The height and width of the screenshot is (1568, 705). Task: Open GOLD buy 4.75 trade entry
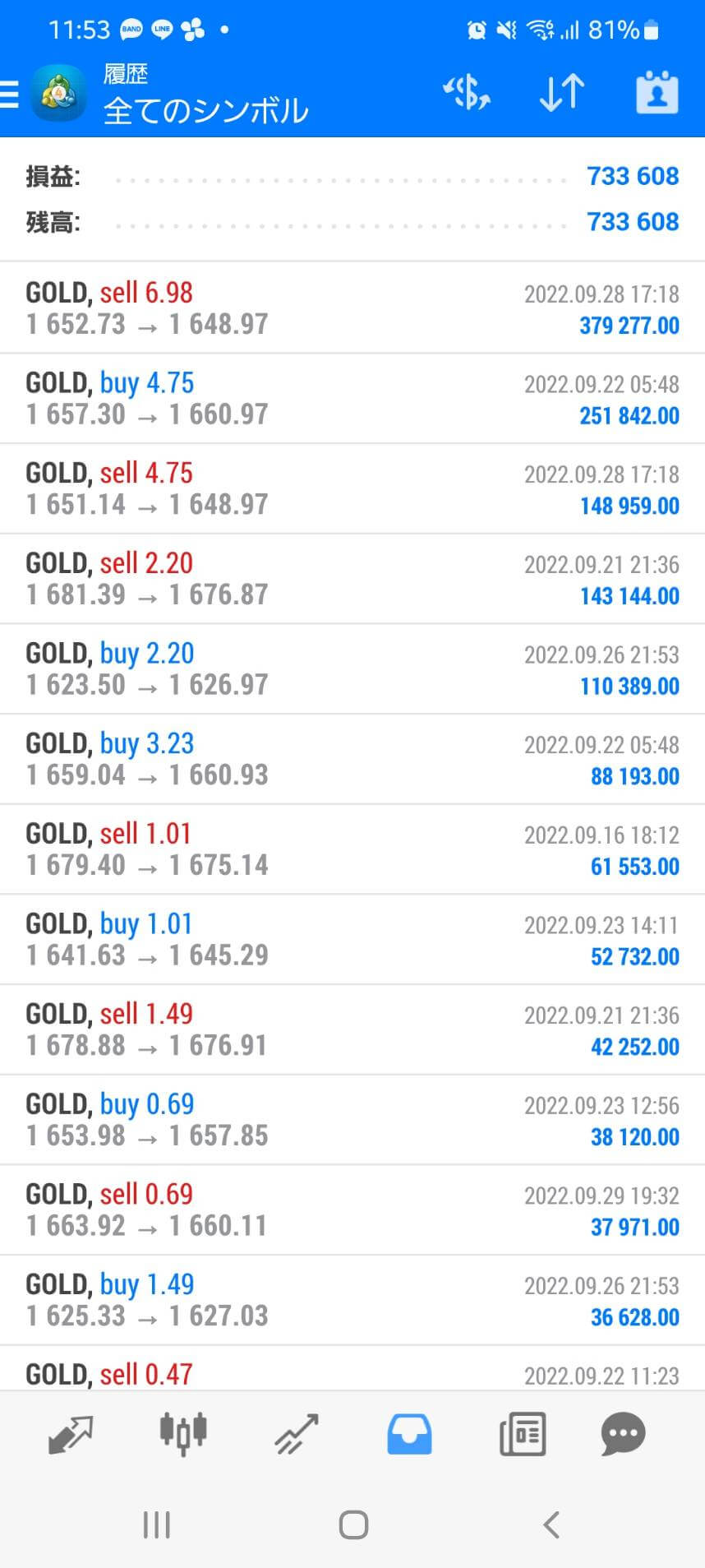[352, 399]
